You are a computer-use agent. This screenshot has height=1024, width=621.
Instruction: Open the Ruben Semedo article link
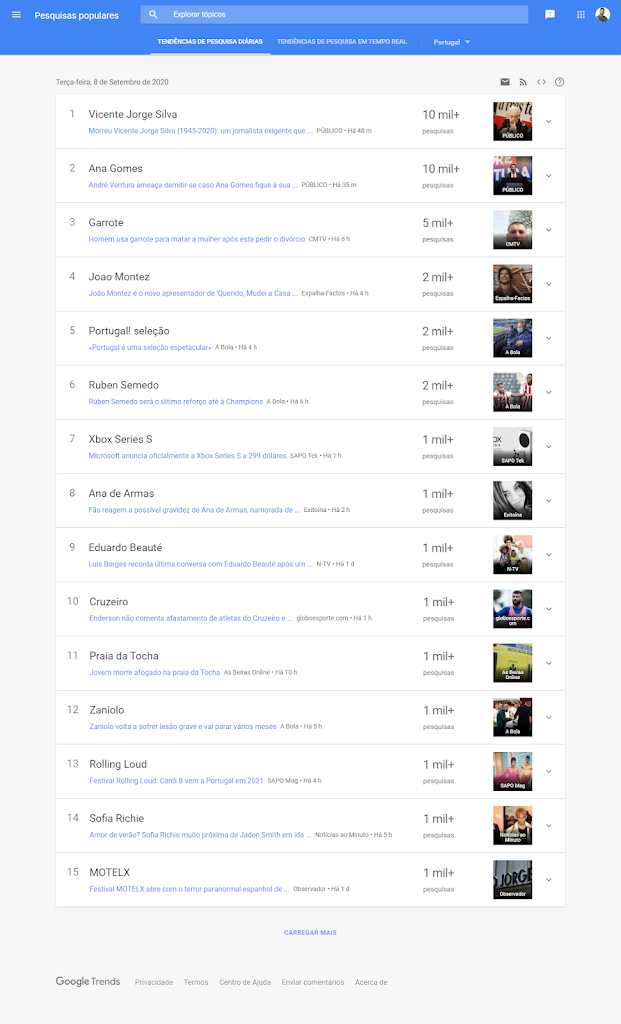176,402
